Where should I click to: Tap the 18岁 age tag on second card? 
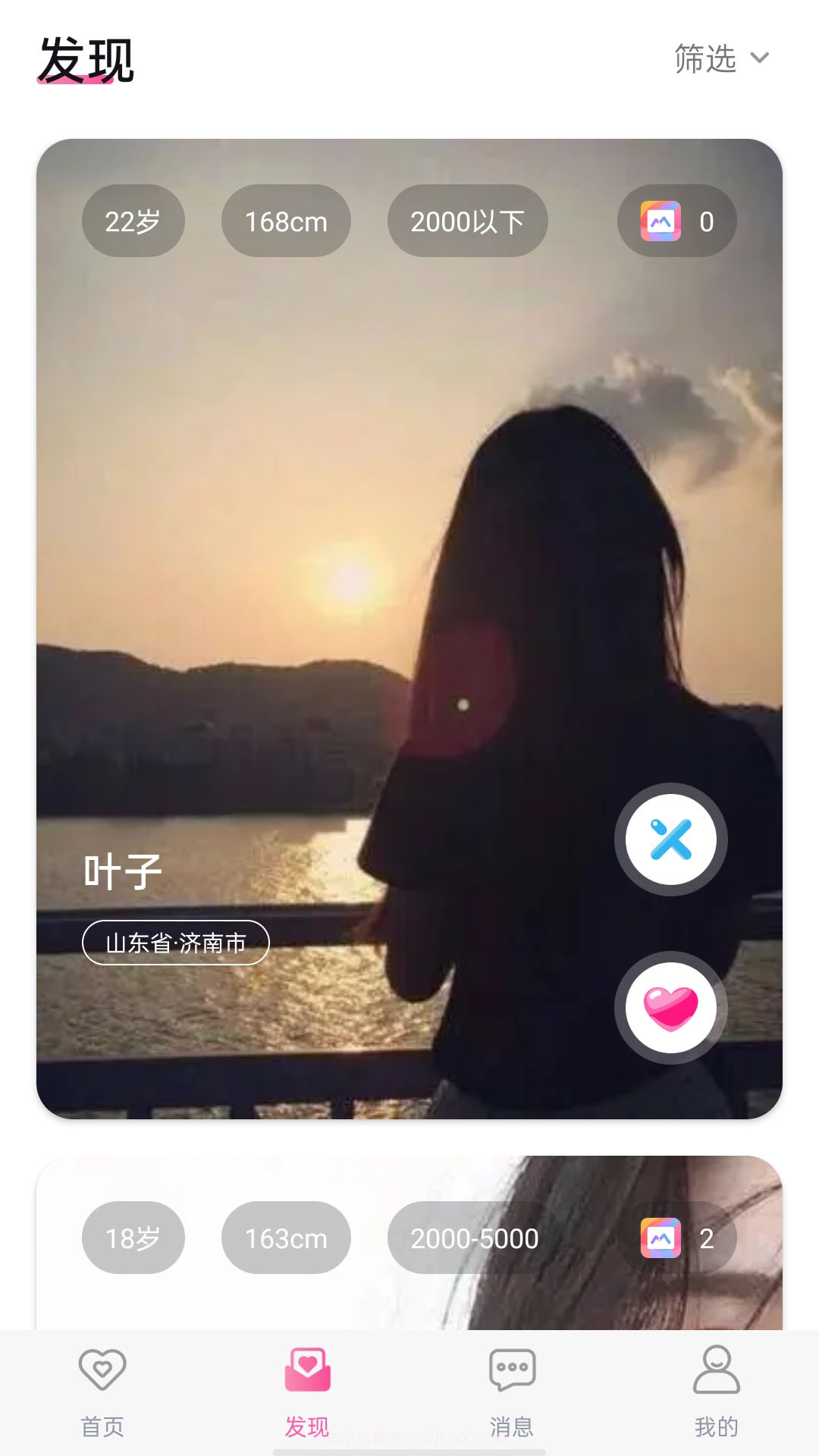[133, 1237]
